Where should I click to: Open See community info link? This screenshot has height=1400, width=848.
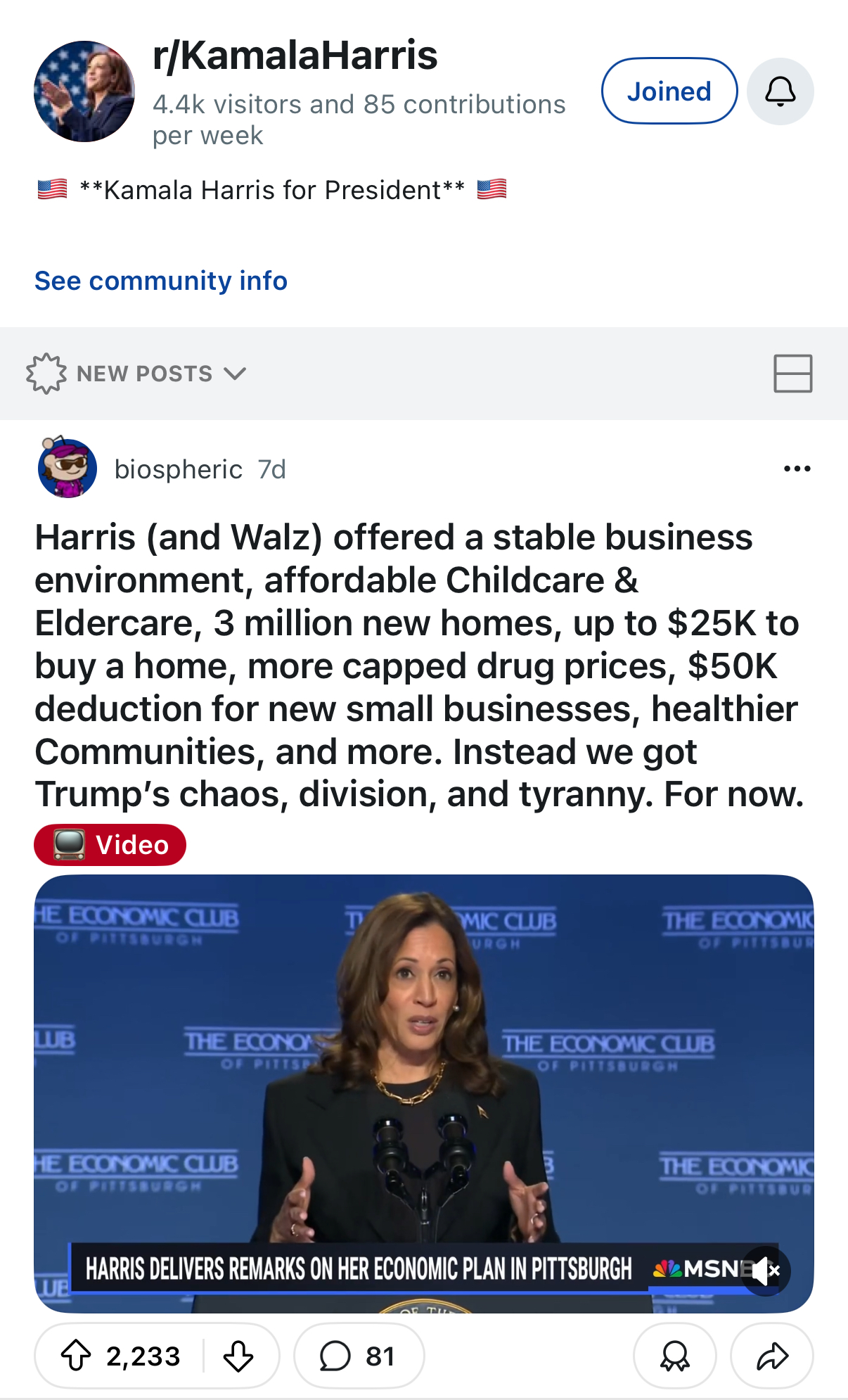tap(161, 281)
